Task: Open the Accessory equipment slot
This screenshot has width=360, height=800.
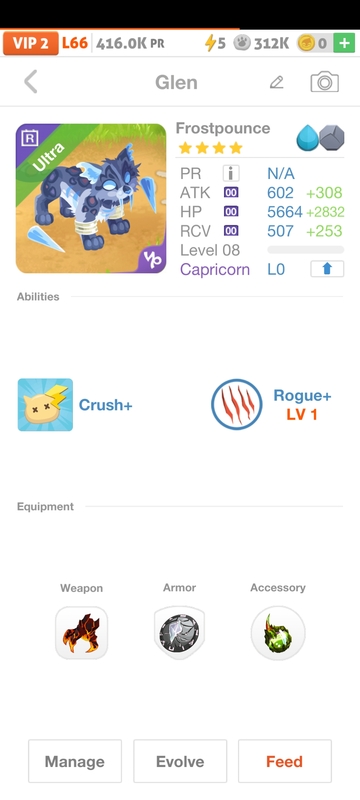Action: point(278,633)
